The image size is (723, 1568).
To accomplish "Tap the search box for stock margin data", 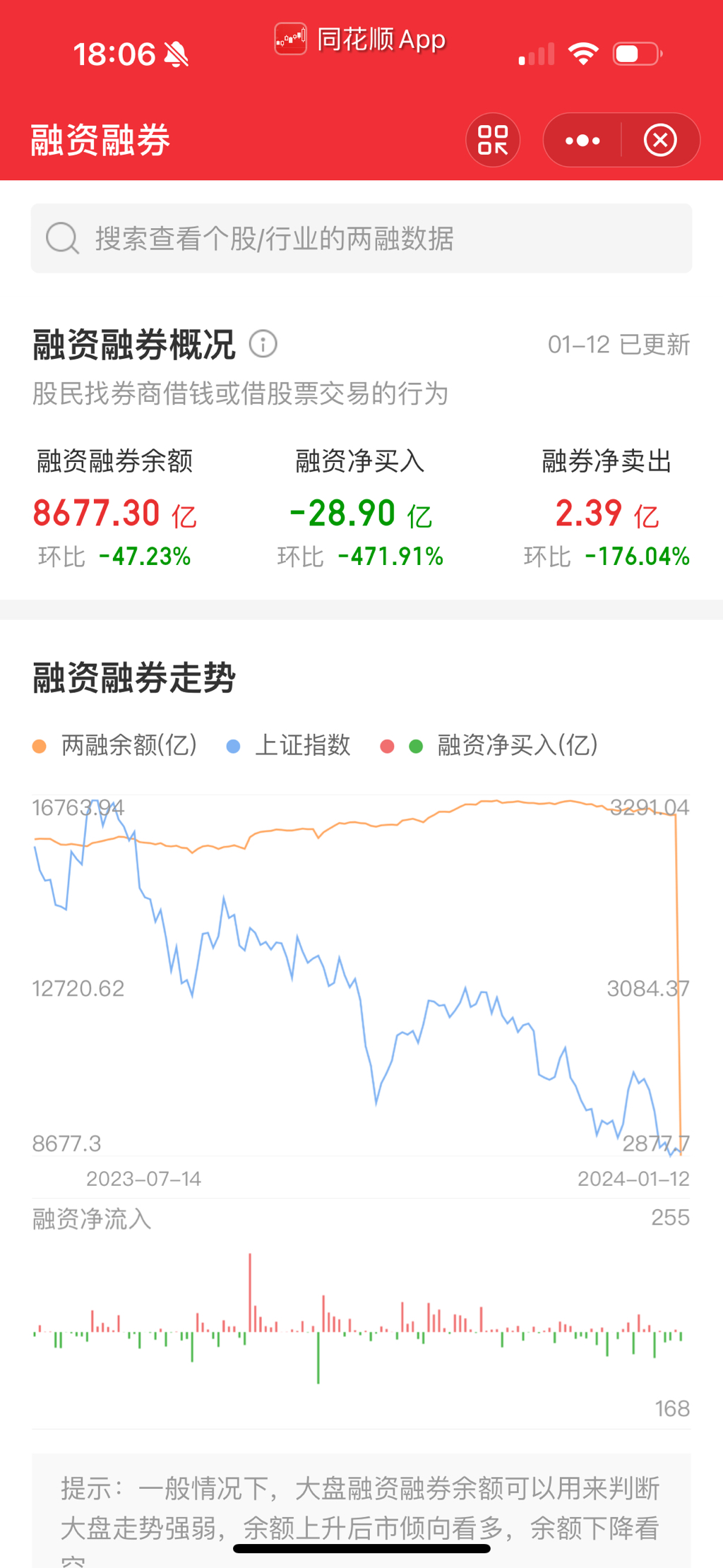I will coord(361,238).
